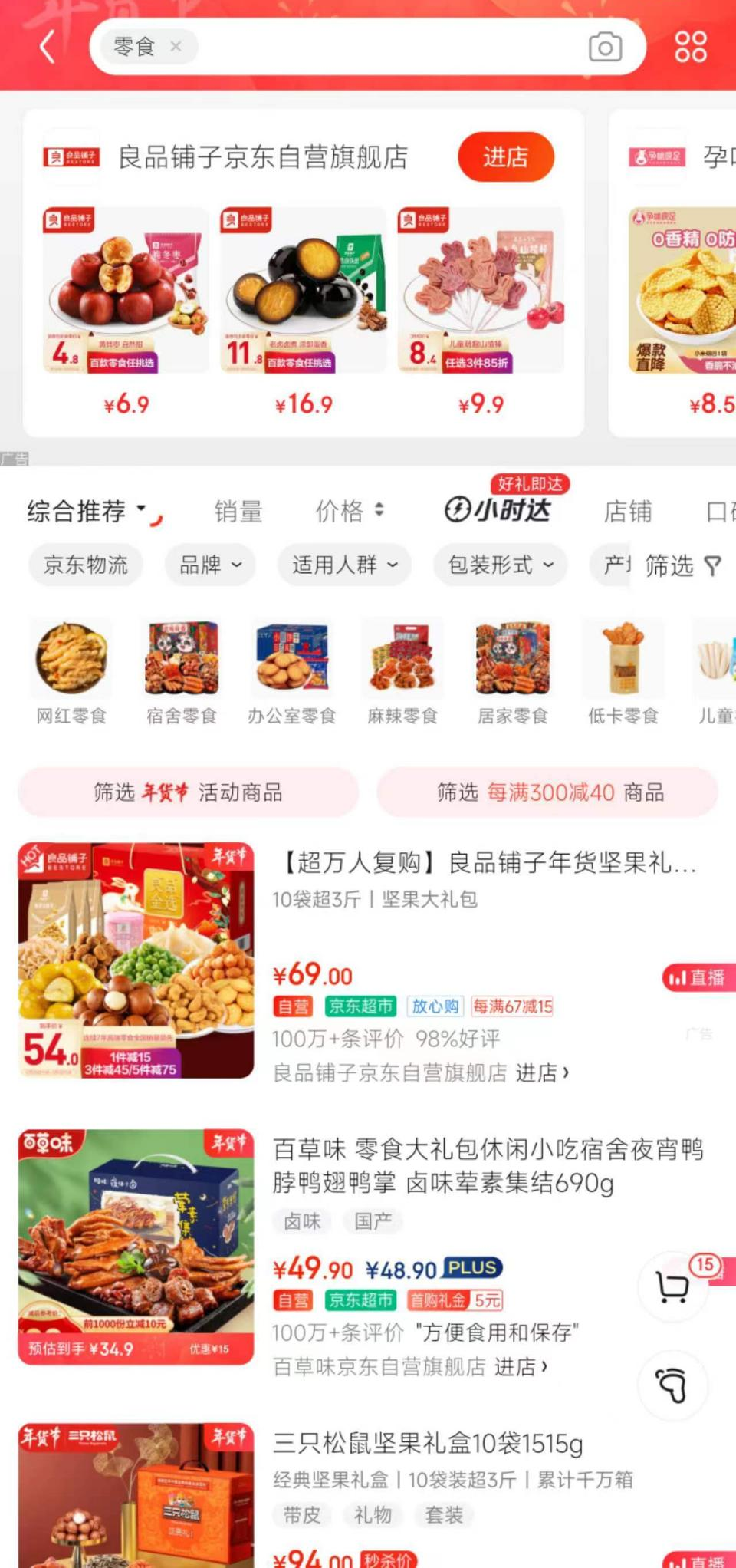This screenshot has width=736, height=1568.
Task: Open camera image search
Action: 605,47
